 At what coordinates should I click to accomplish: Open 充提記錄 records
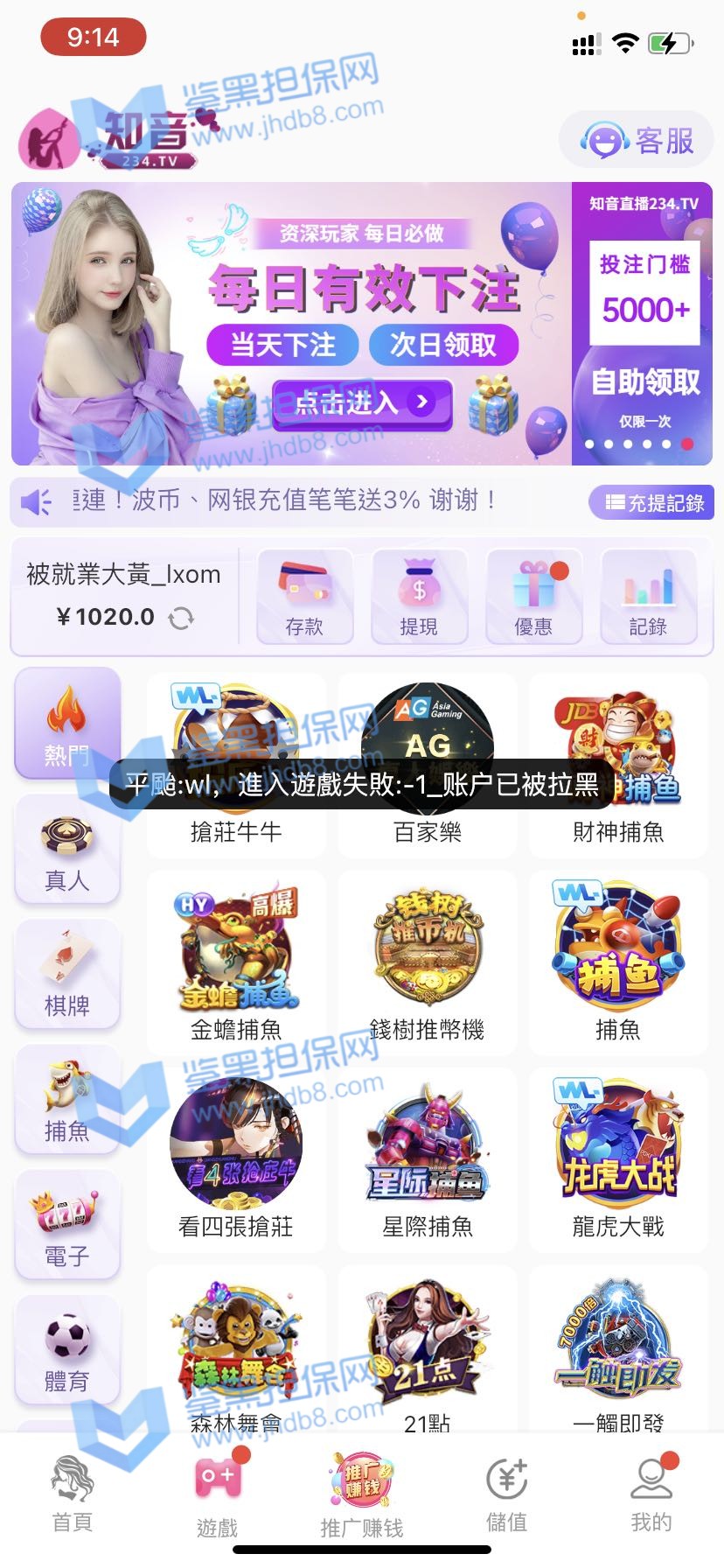652,502
